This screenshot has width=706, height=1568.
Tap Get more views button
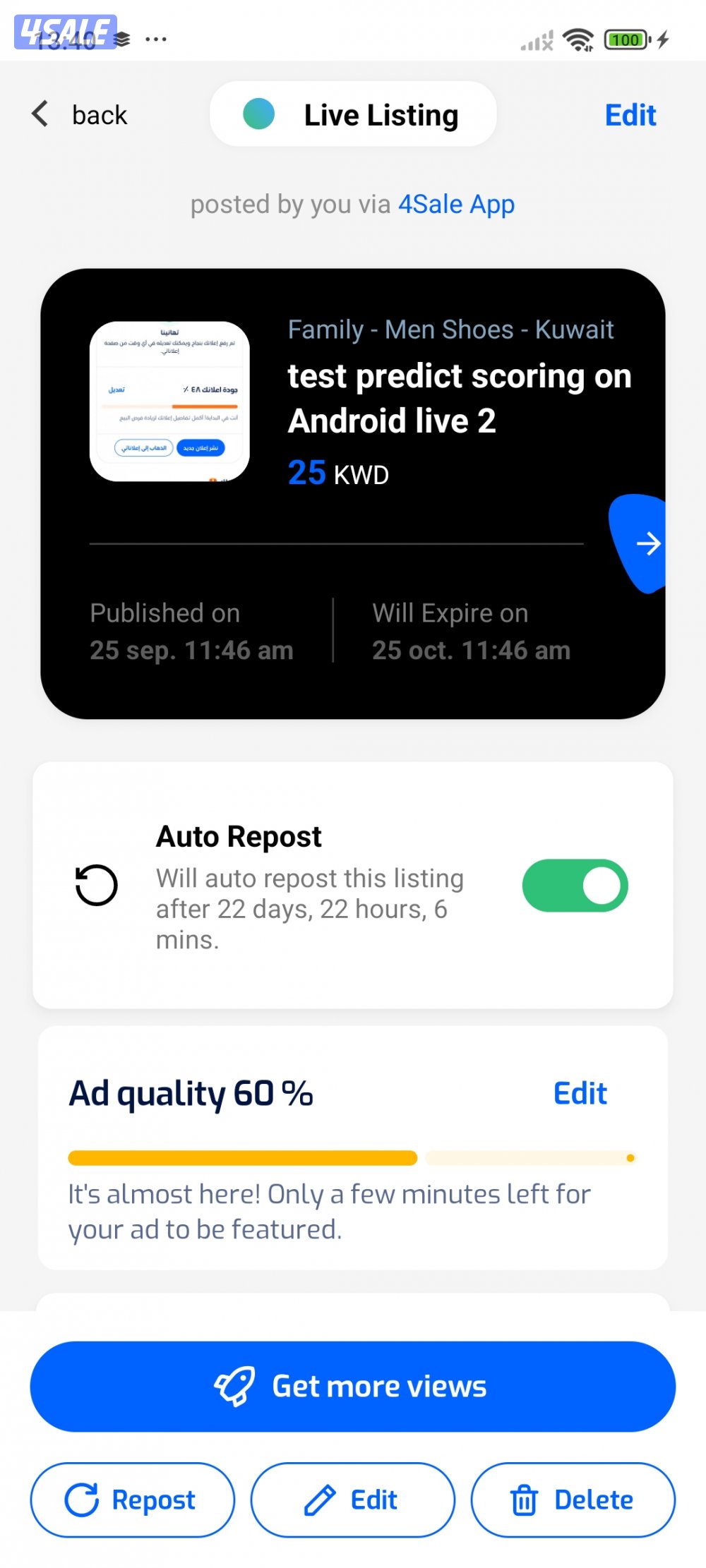pyautogui.click(x=353, y=1386)
